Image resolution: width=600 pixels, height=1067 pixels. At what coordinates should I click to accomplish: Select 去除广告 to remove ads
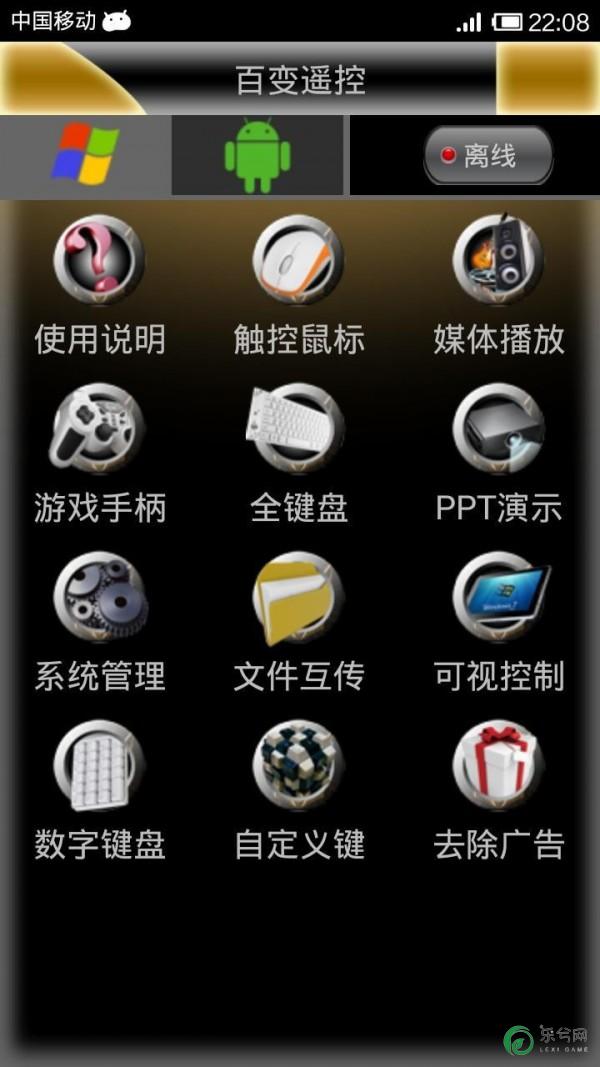[499, 791]
